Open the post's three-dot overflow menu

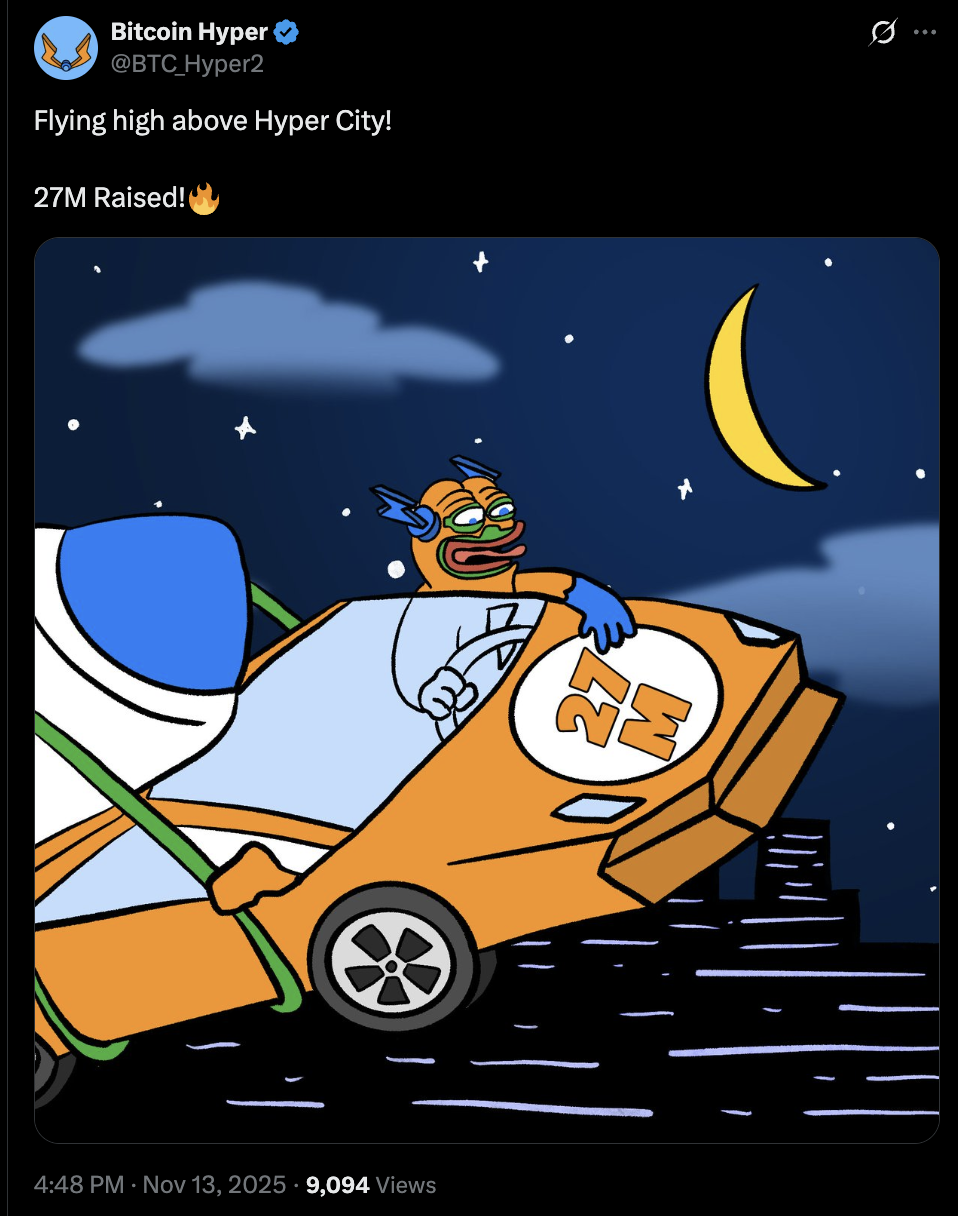pyautogui.click(x=925, y=33)
